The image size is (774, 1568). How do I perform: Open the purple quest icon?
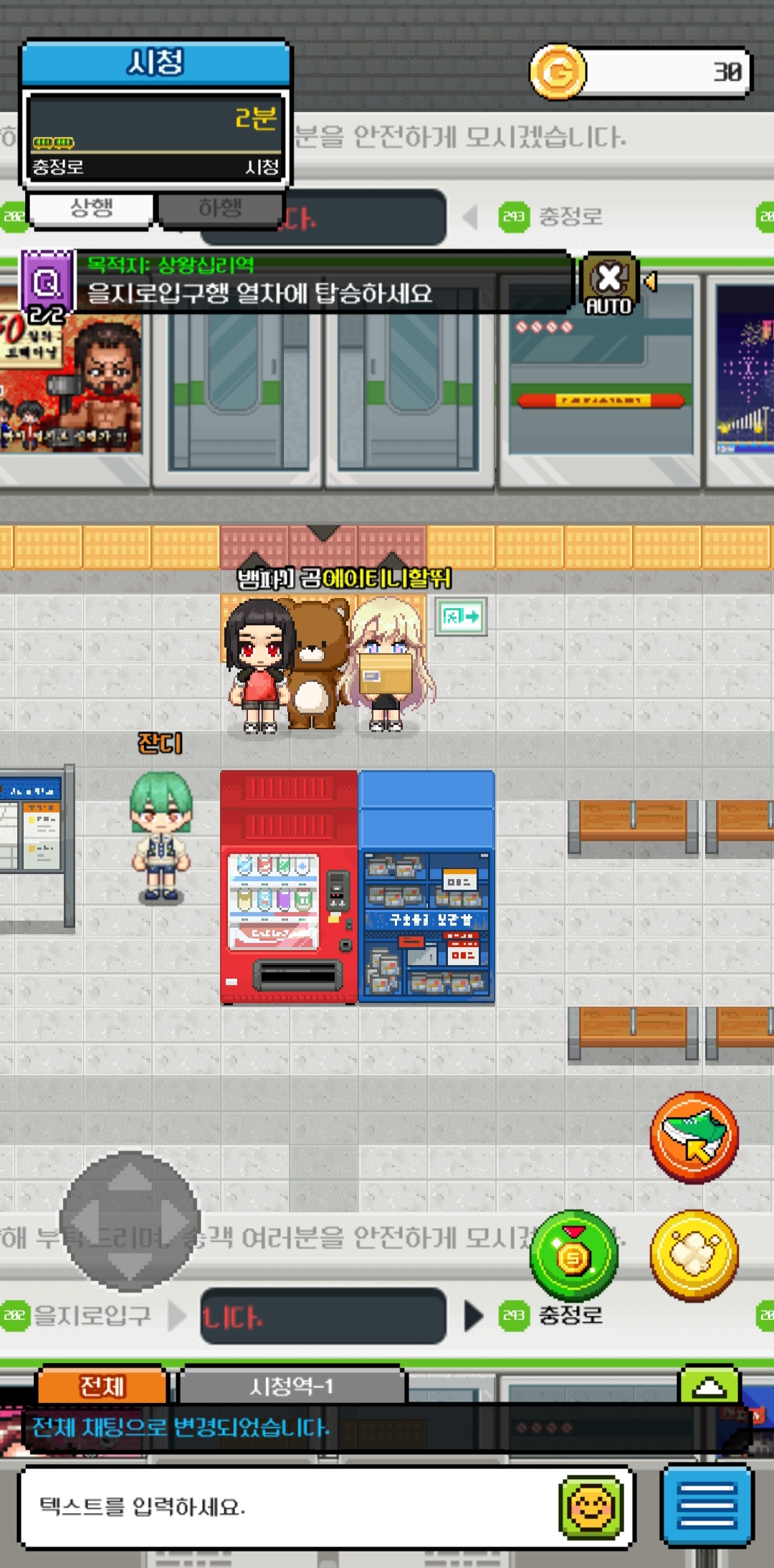[47, 284]
